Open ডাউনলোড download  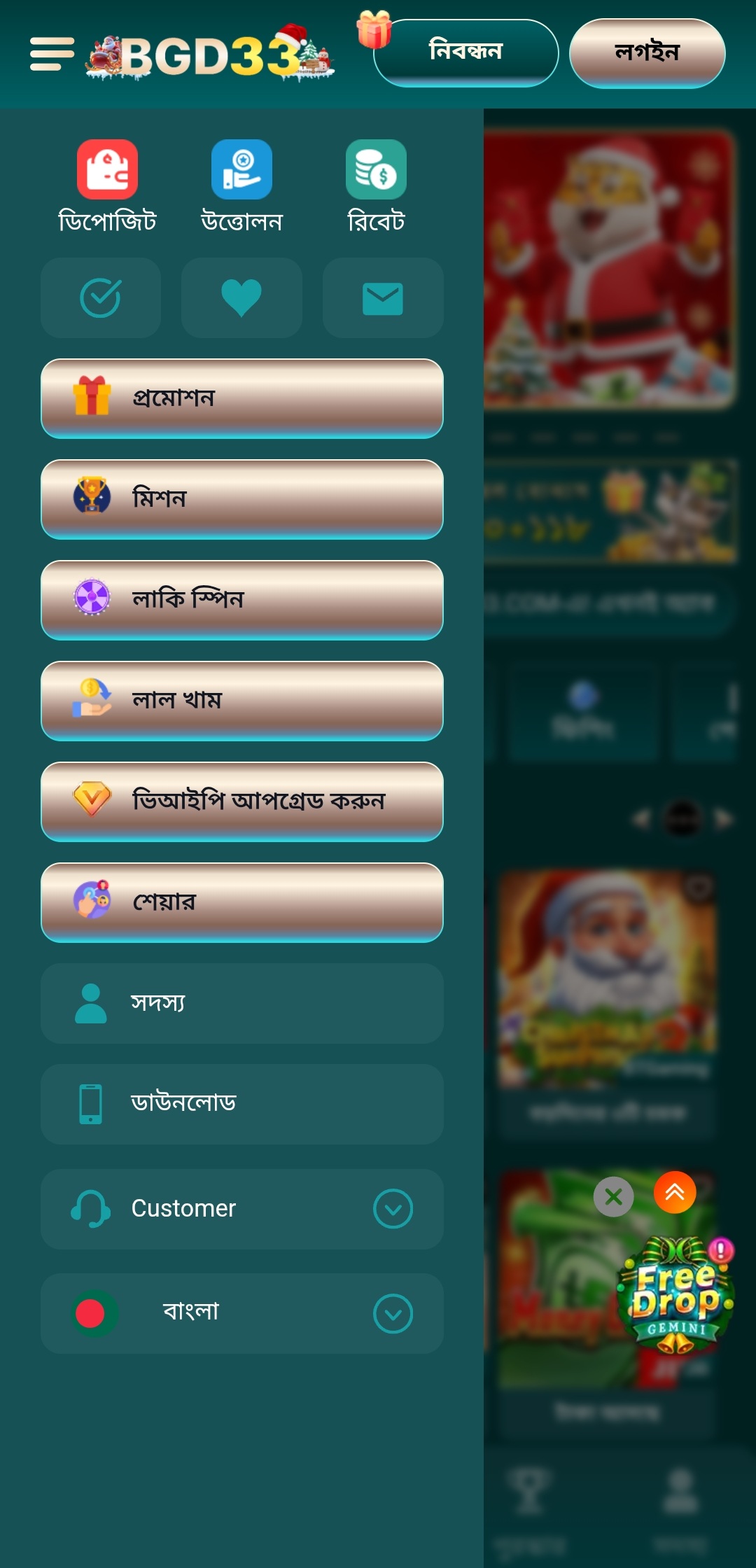pyautogui.click(x=241, y=1104)
